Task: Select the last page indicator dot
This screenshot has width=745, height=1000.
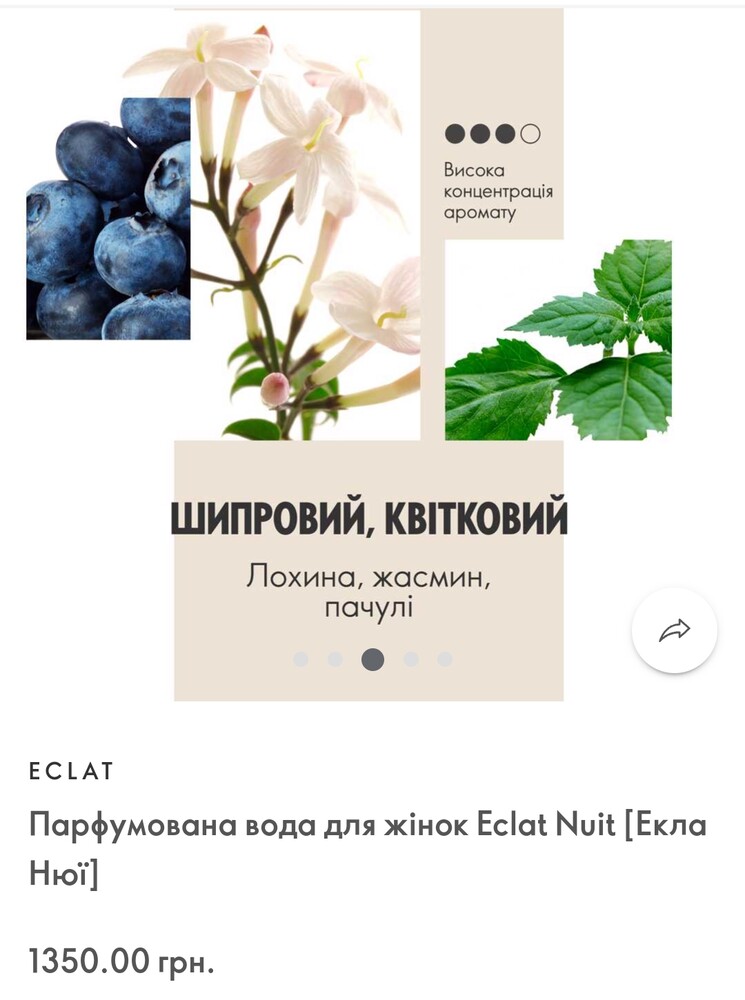Action: [445, 659]
